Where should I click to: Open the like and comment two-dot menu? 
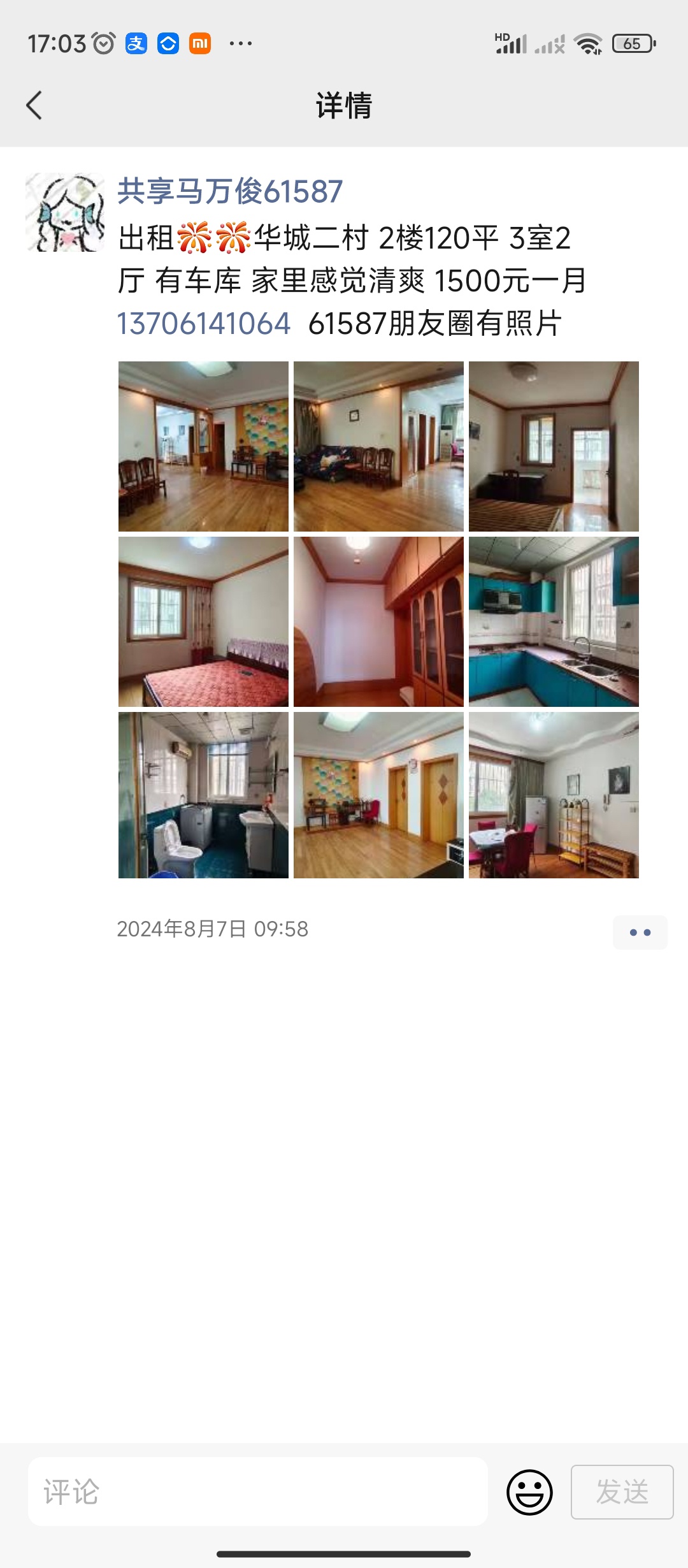pyautogui.click(x=640, y=933)
